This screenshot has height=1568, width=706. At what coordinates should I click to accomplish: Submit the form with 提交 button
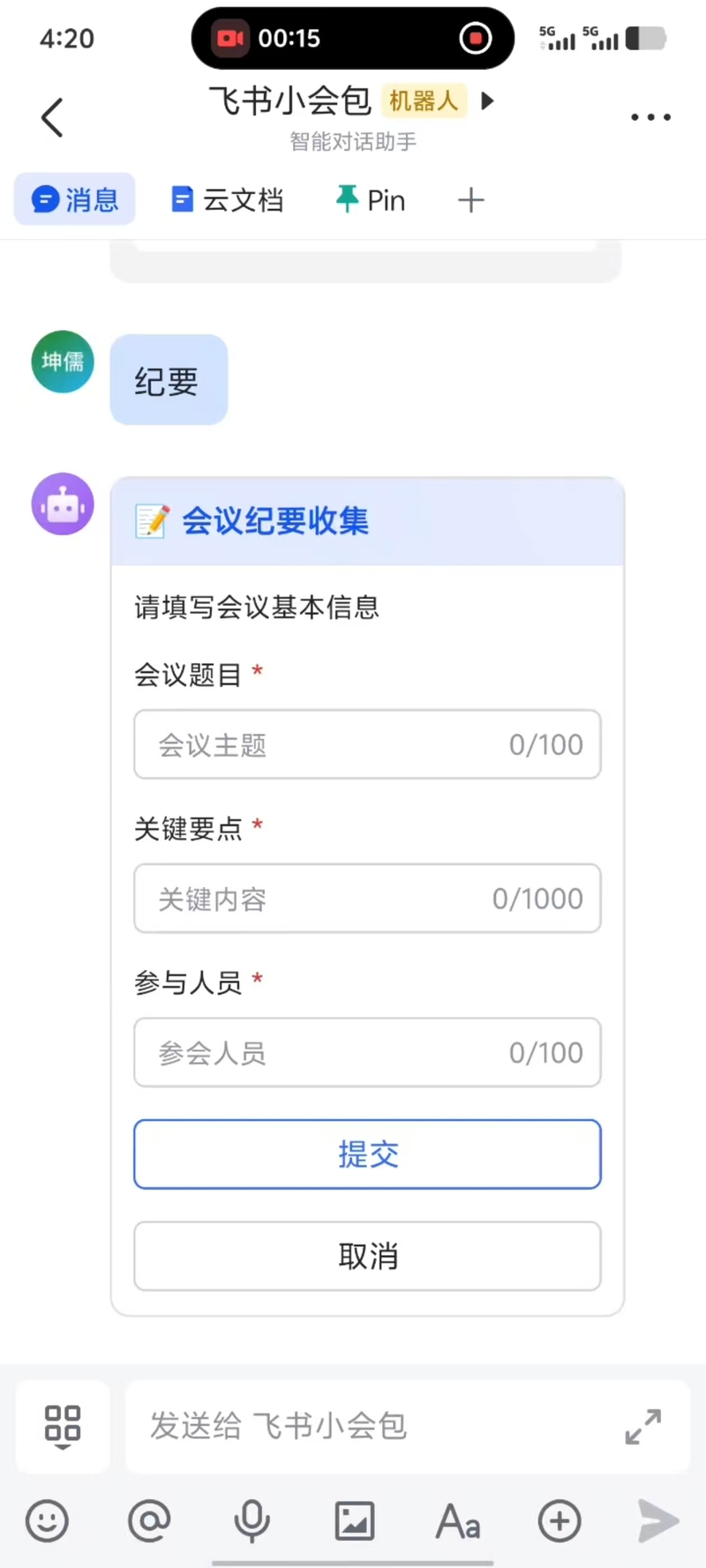[x=367, y=1154]
